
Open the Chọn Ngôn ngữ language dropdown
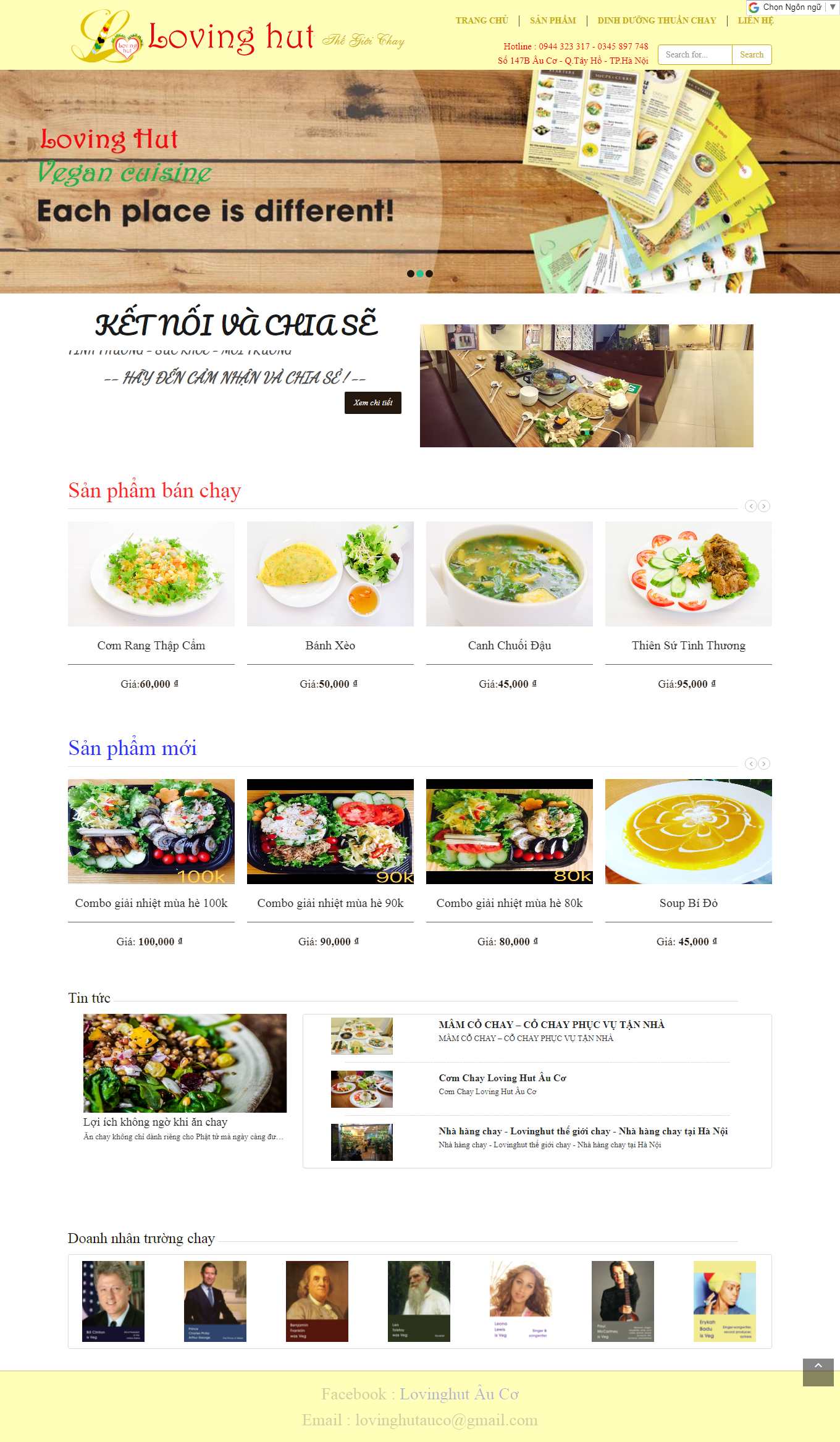792,6
